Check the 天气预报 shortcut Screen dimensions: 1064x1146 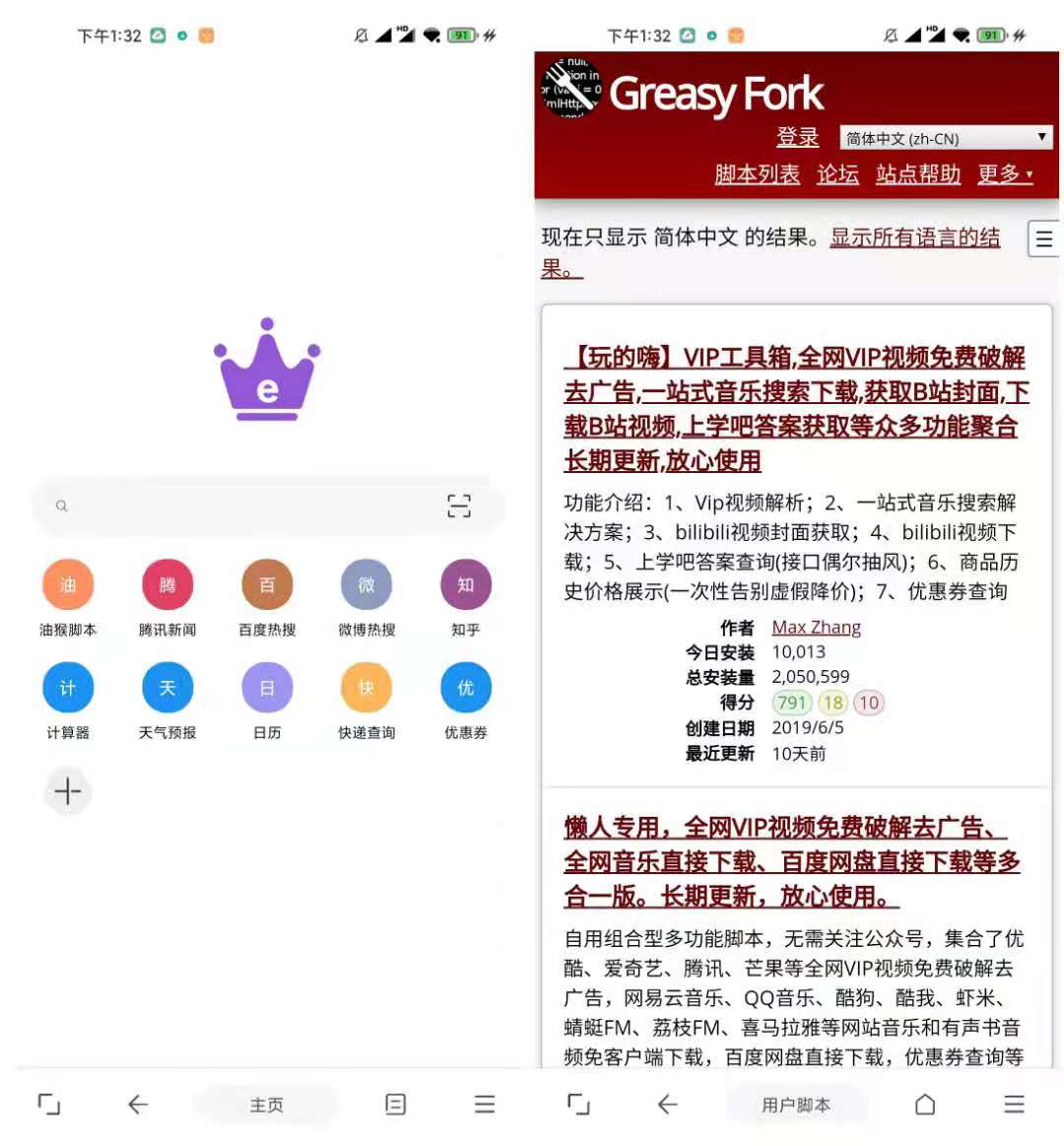[167, 688]
